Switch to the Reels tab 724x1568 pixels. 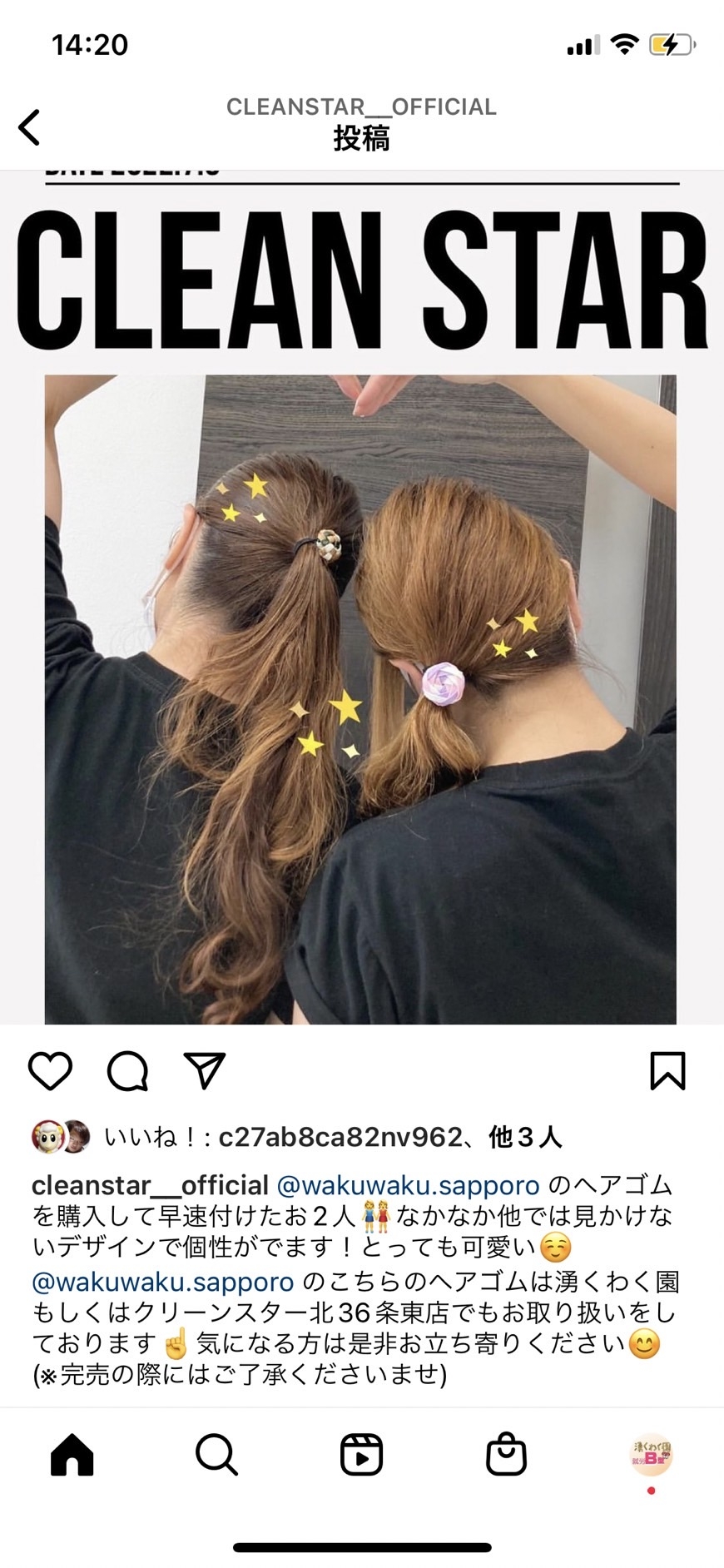[361, 1455]
